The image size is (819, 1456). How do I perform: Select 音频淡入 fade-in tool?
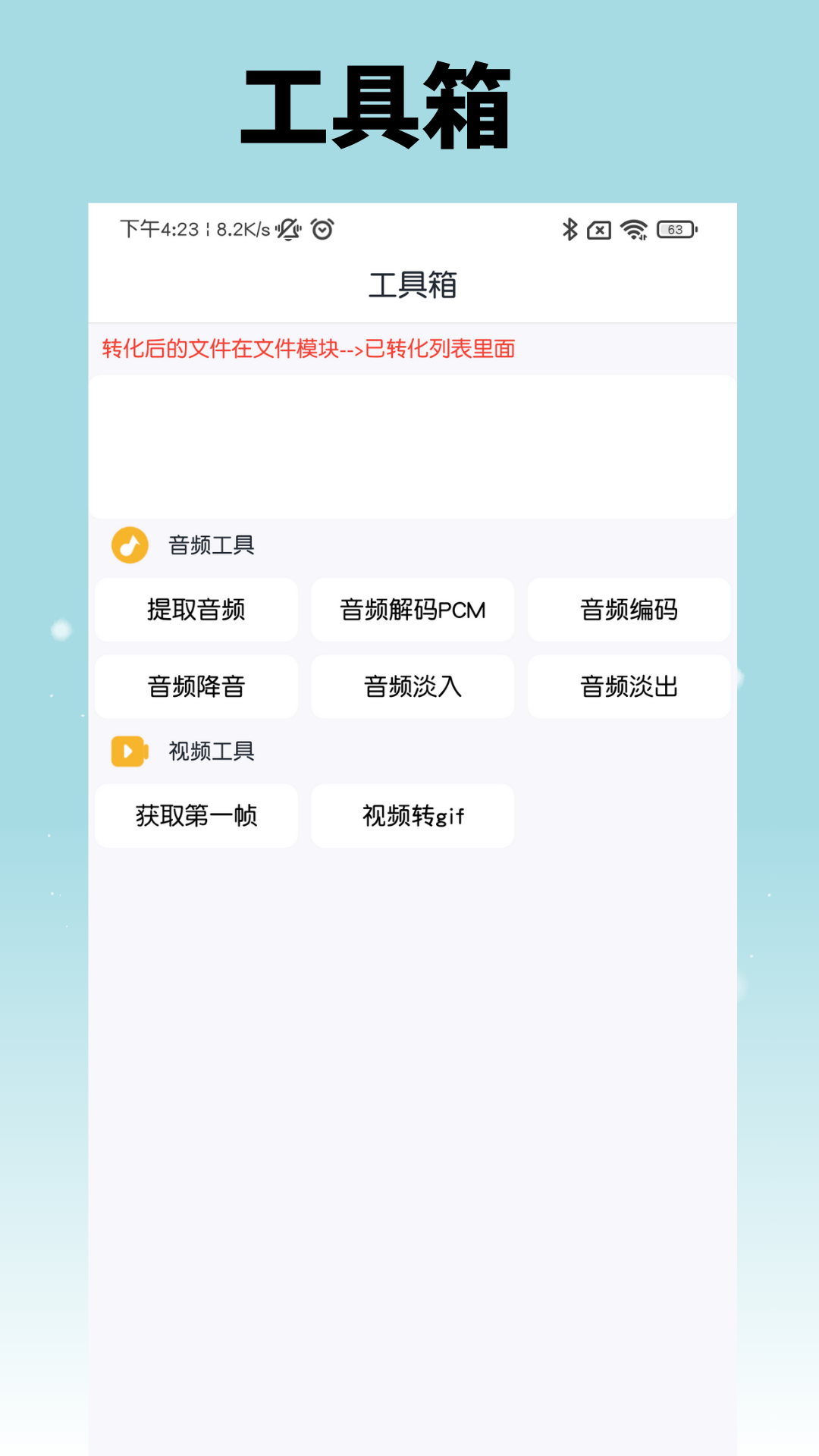pos(413,686)
